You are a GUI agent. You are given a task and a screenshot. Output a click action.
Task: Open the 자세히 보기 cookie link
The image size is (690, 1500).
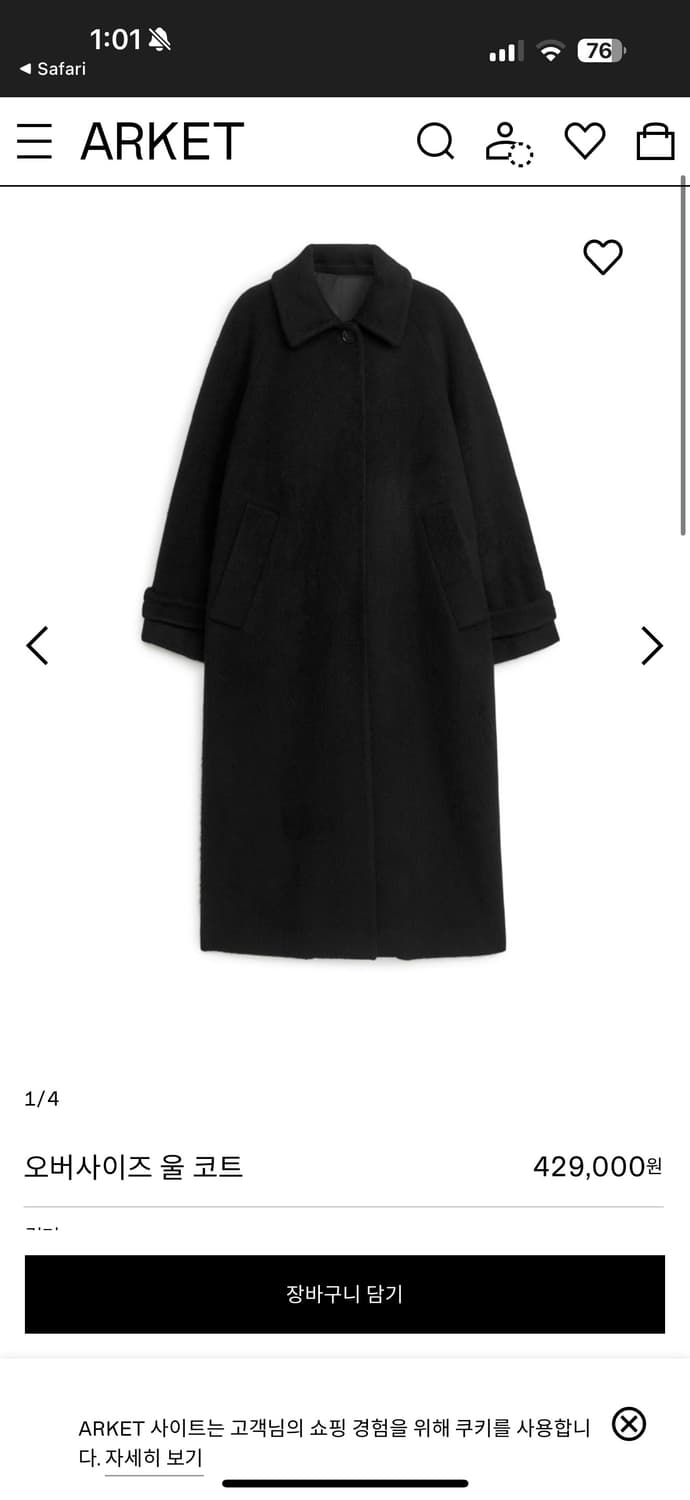(x=154, y=1457)
